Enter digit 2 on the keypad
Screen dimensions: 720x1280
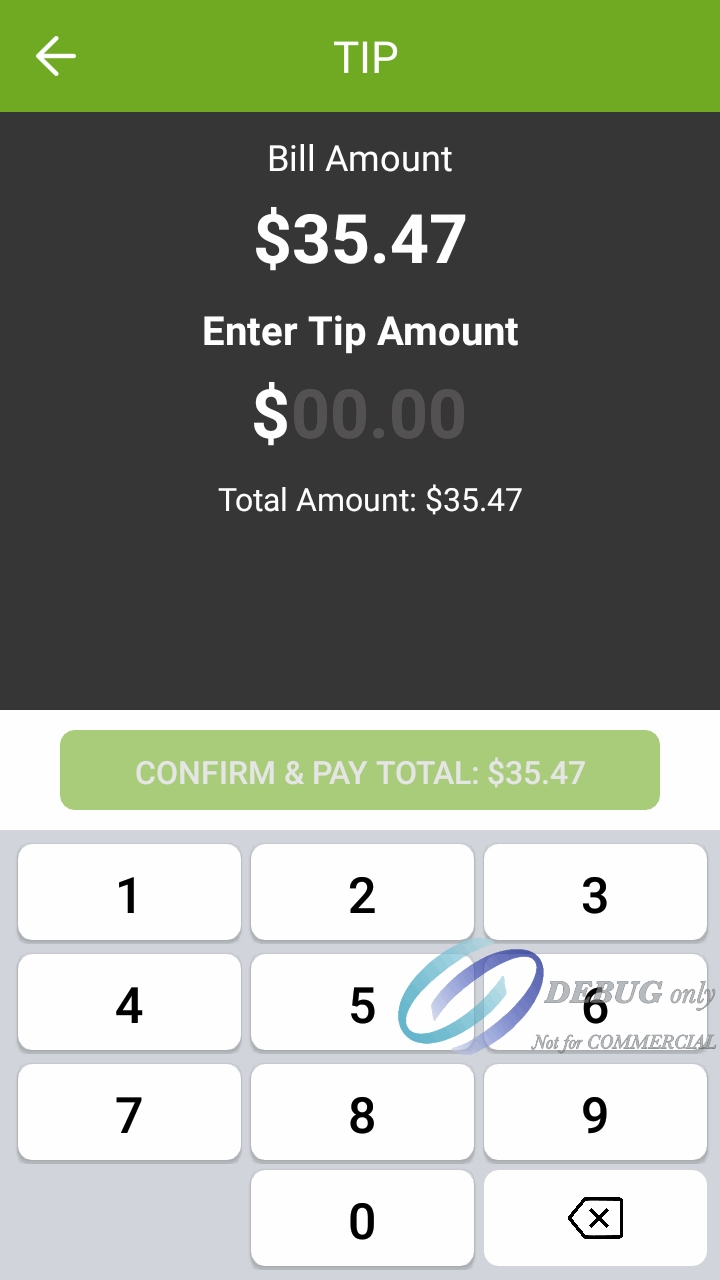362,893
